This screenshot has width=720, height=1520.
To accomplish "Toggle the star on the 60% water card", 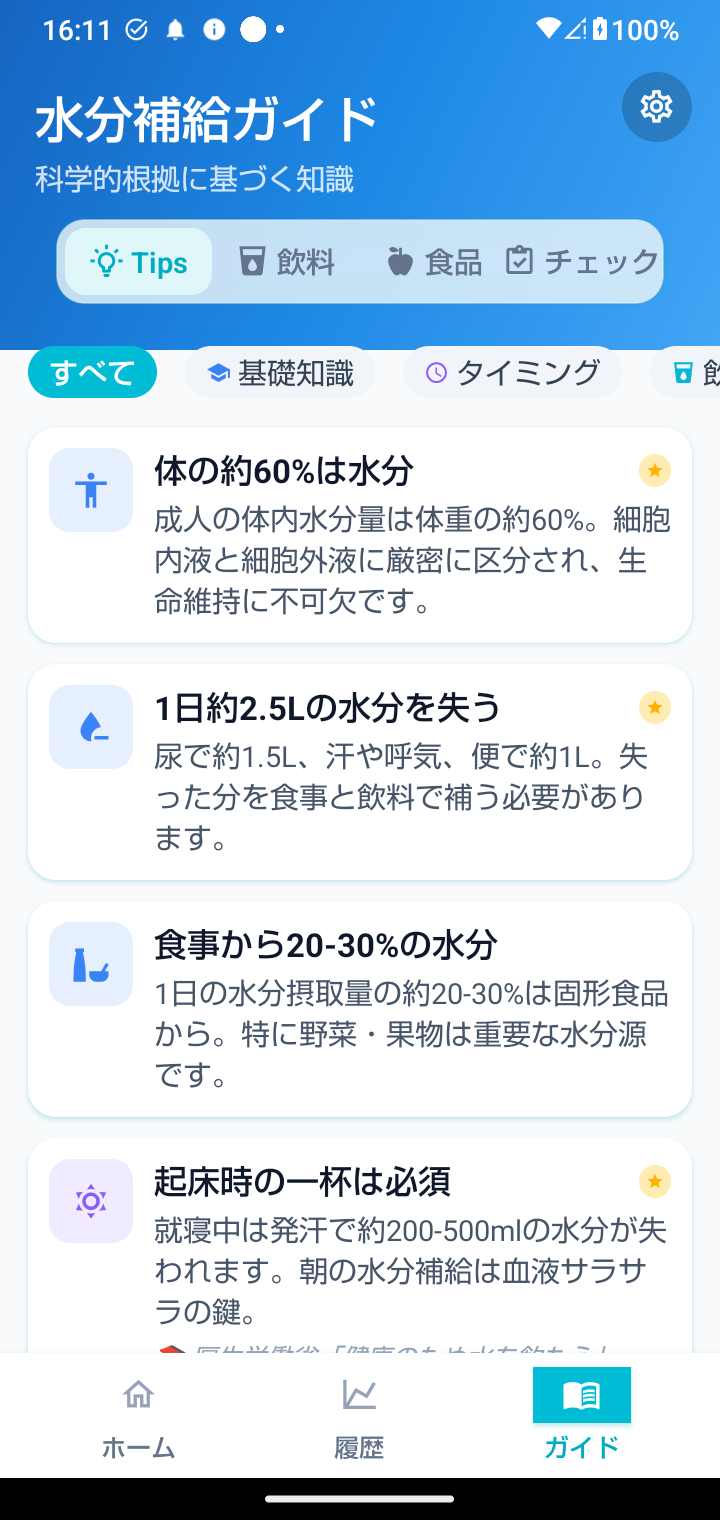I will [655, 470].
